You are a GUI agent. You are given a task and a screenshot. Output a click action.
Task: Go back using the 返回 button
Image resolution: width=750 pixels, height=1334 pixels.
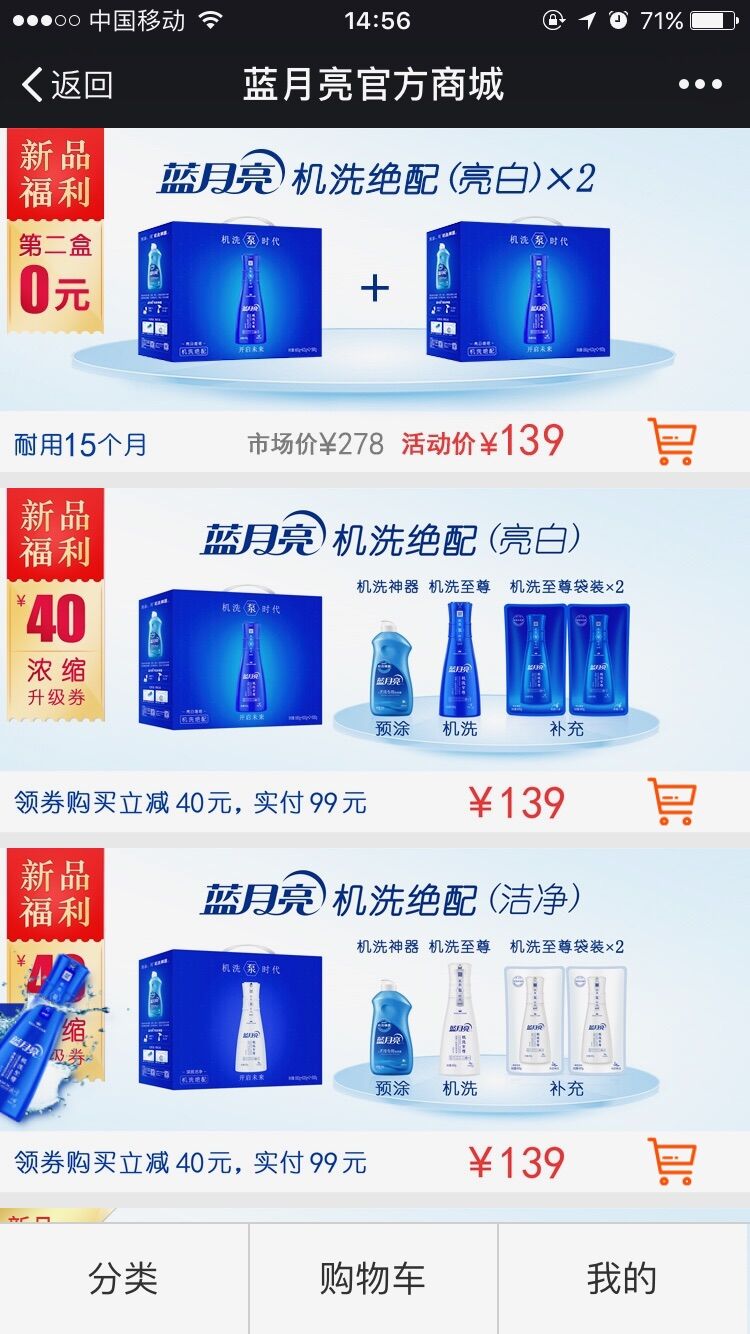pyautogui.click(x=68, y=85)
